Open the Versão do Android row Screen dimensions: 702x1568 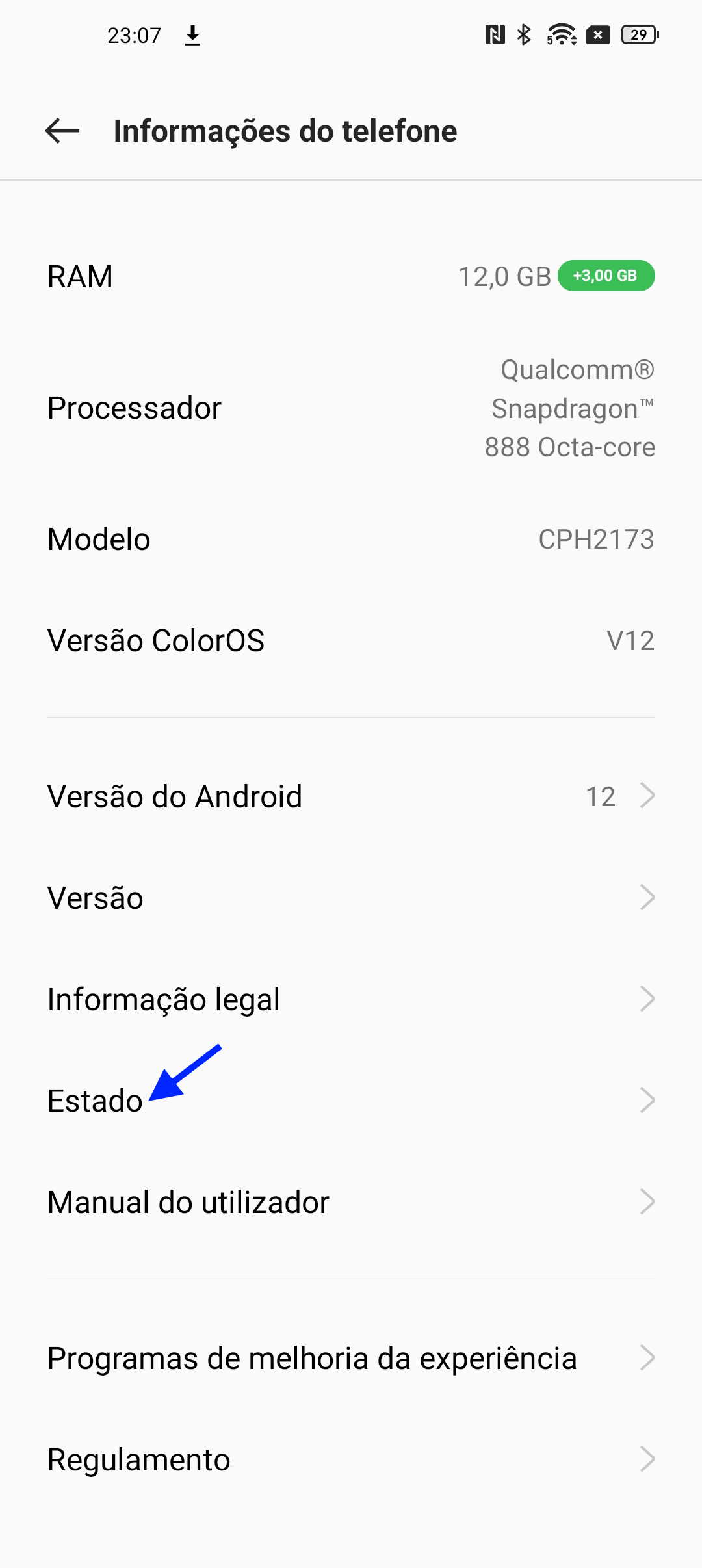pyautogui.click(x=351, y=796)
